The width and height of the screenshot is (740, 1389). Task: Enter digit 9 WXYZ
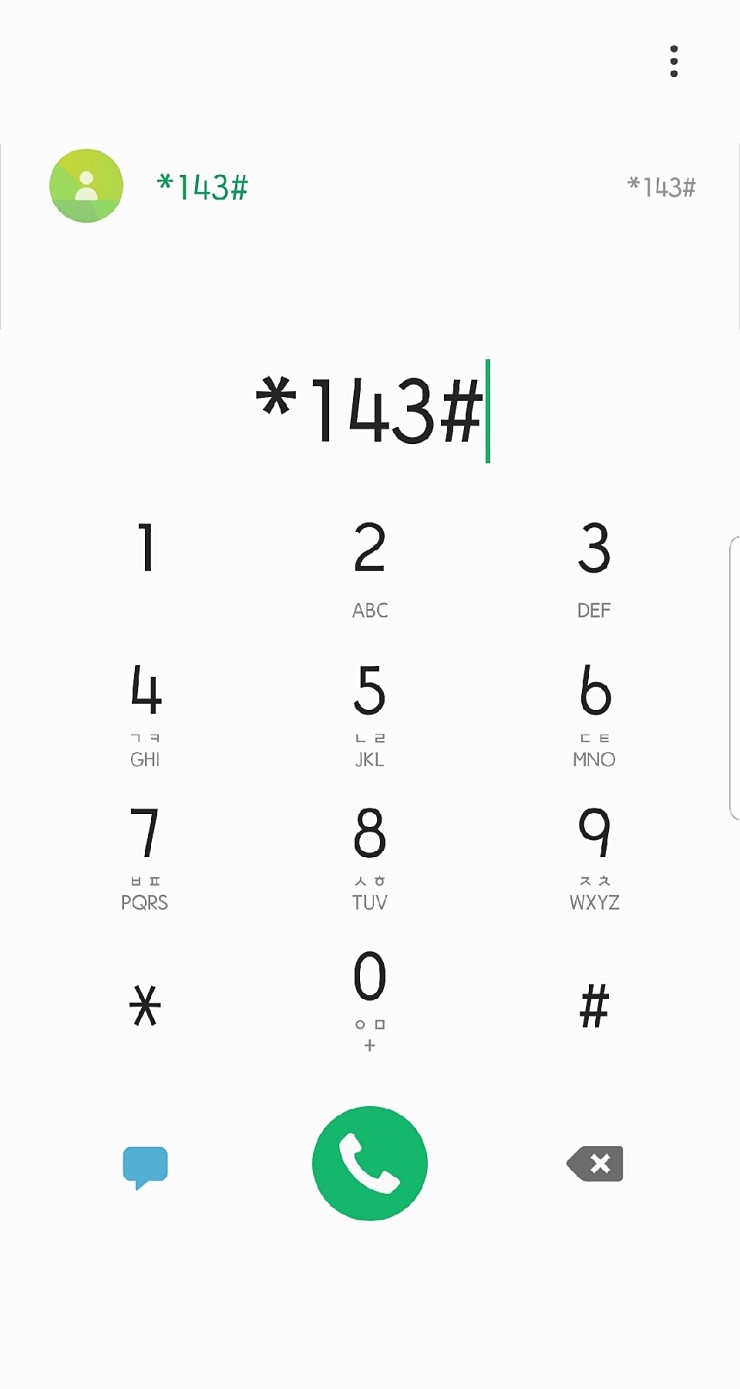tap(594, 856)
